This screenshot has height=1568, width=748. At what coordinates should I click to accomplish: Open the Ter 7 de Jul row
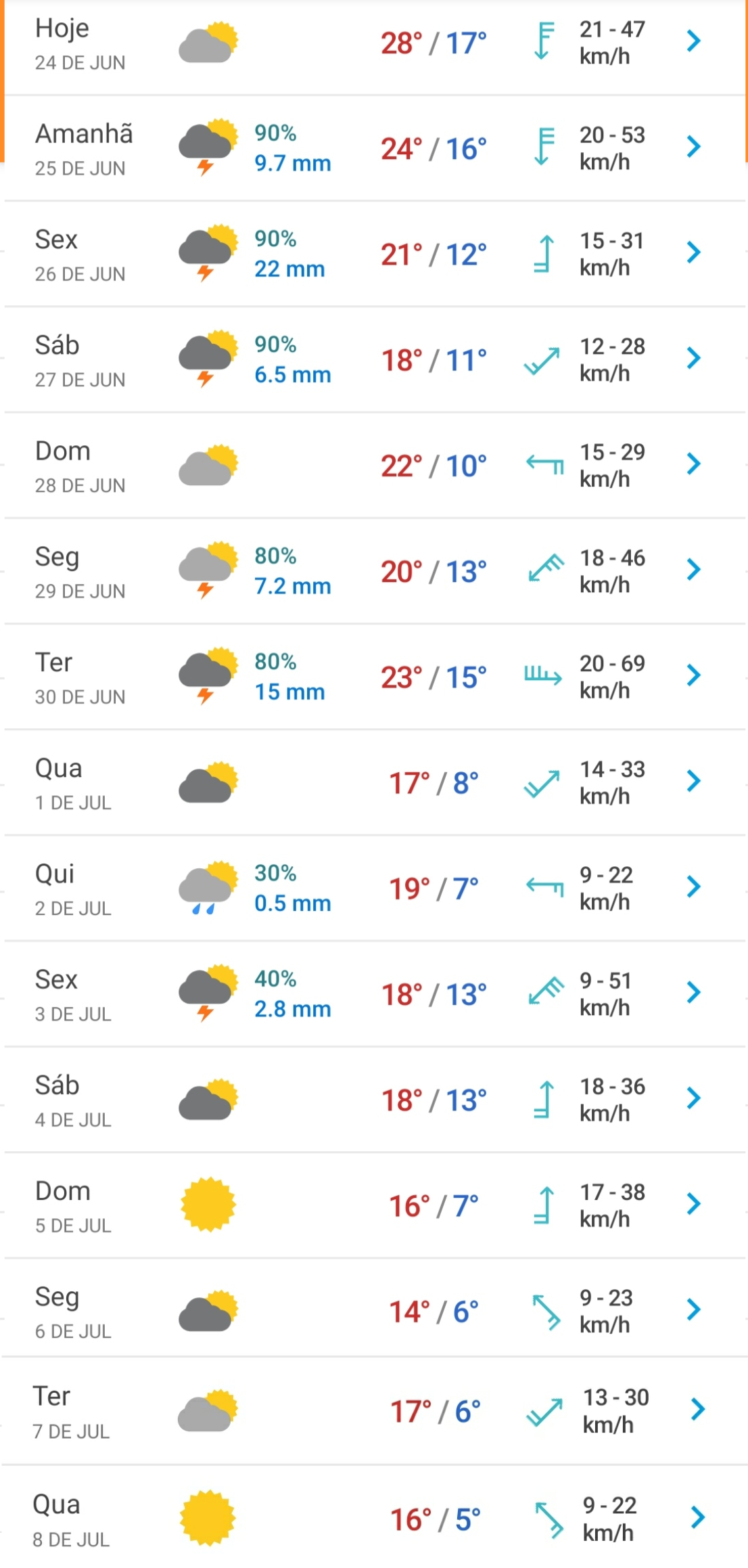(x=374, y=1411)
